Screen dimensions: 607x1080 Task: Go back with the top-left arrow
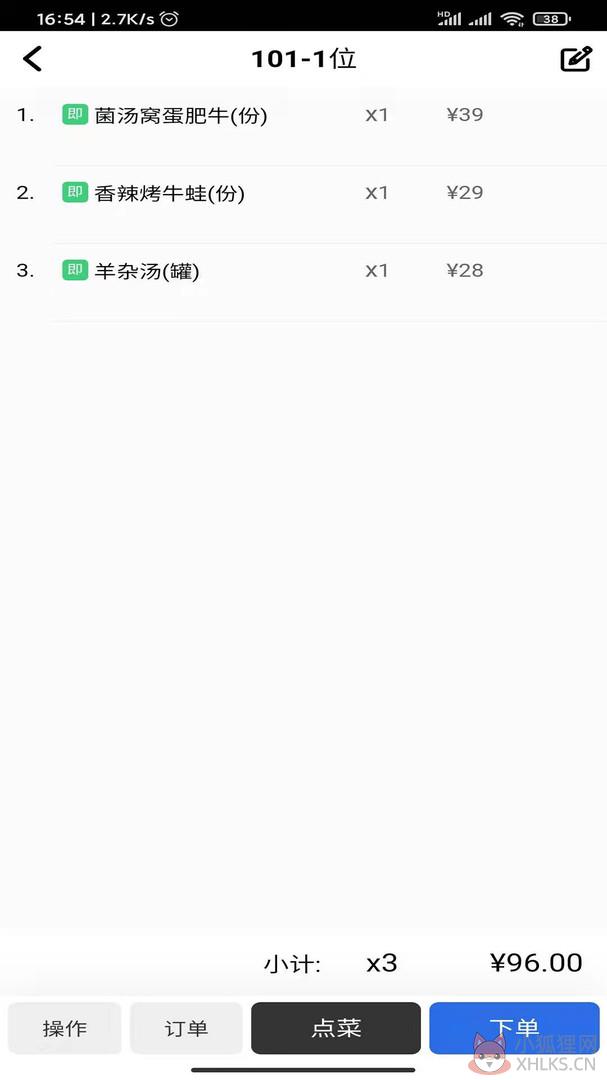[32, 59]
